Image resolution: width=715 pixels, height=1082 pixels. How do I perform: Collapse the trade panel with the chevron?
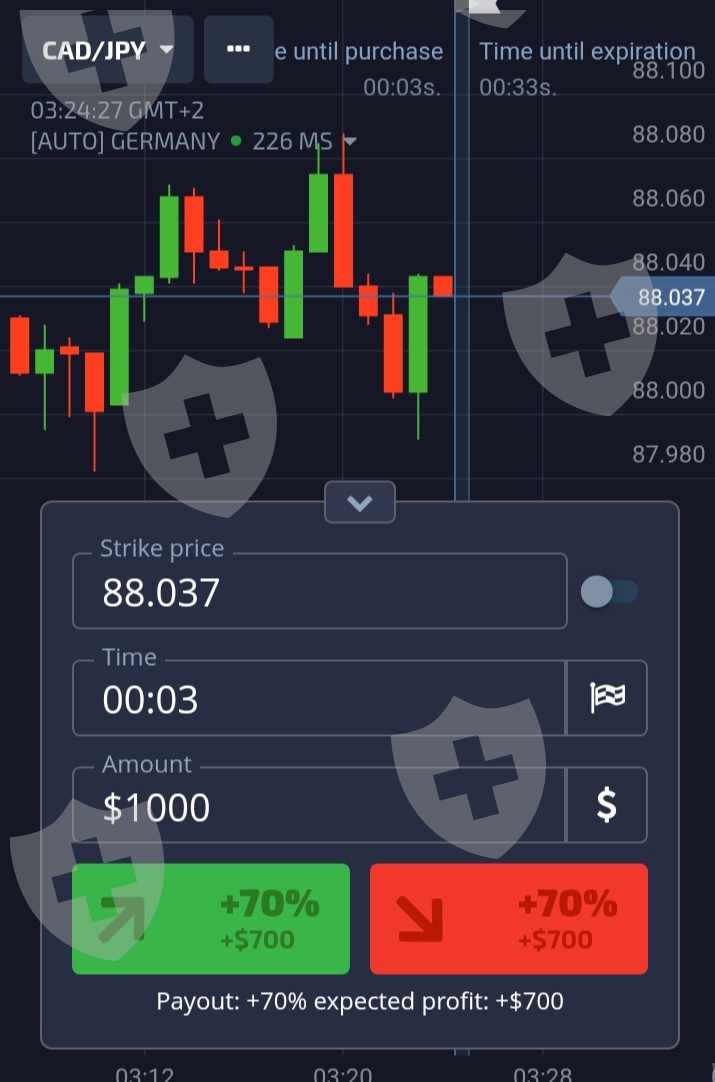(360, 502)
